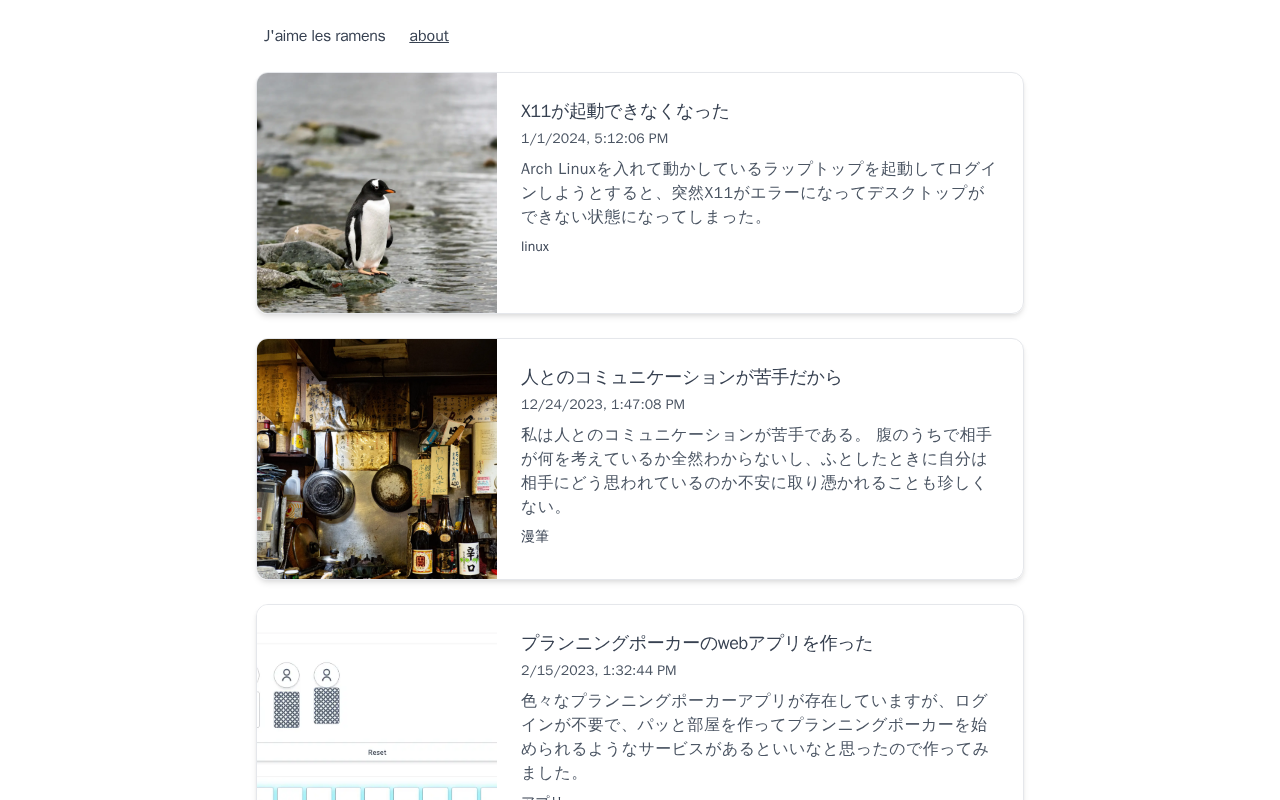The width and height of the screenshot is (1280, 800).
Task: Open the プランニングポーカーのwebアプリを作った post
Action: pyautogui.click(x=696, y=643)
